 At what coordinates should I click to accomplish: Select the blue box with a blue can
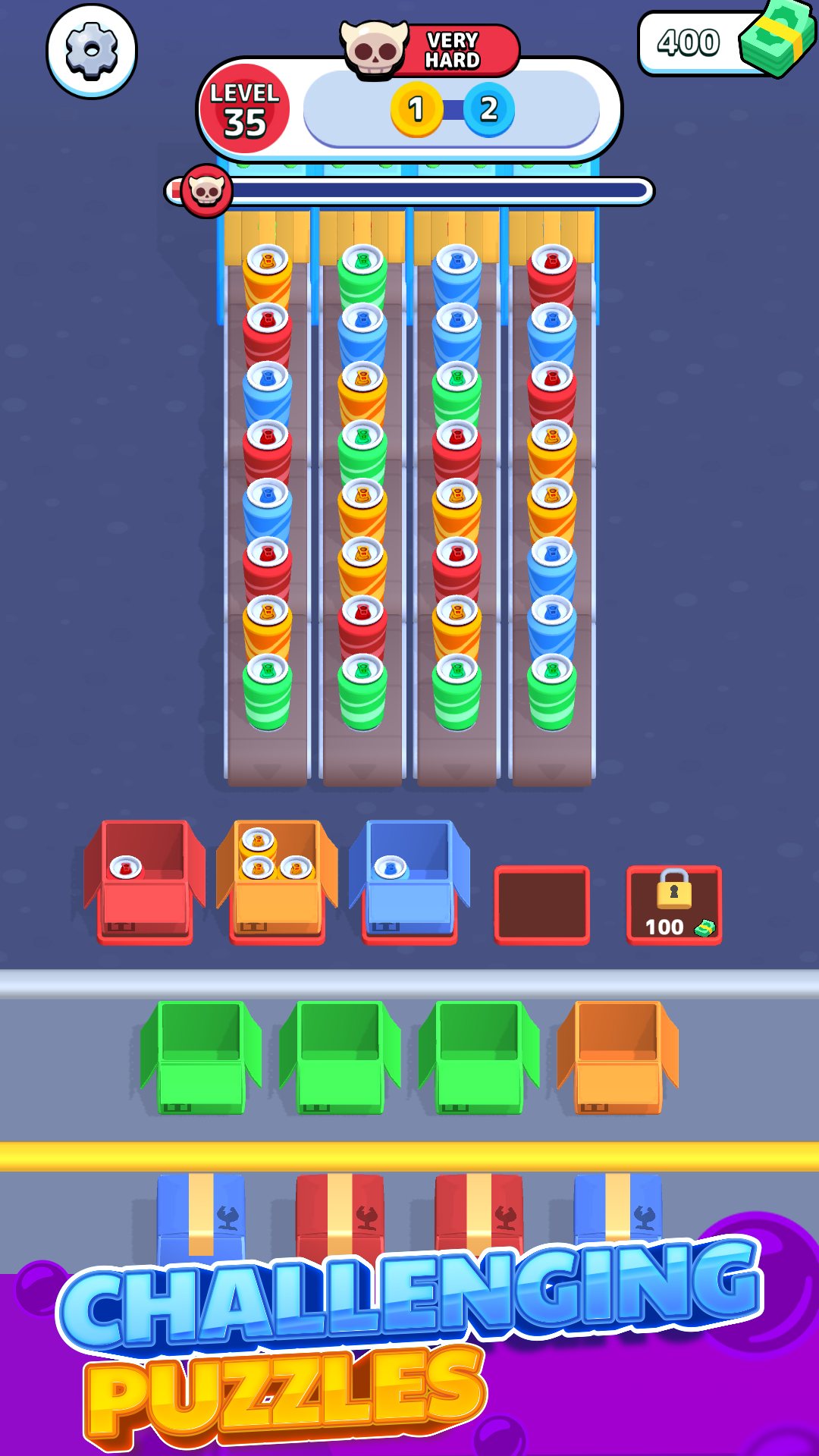409,883
